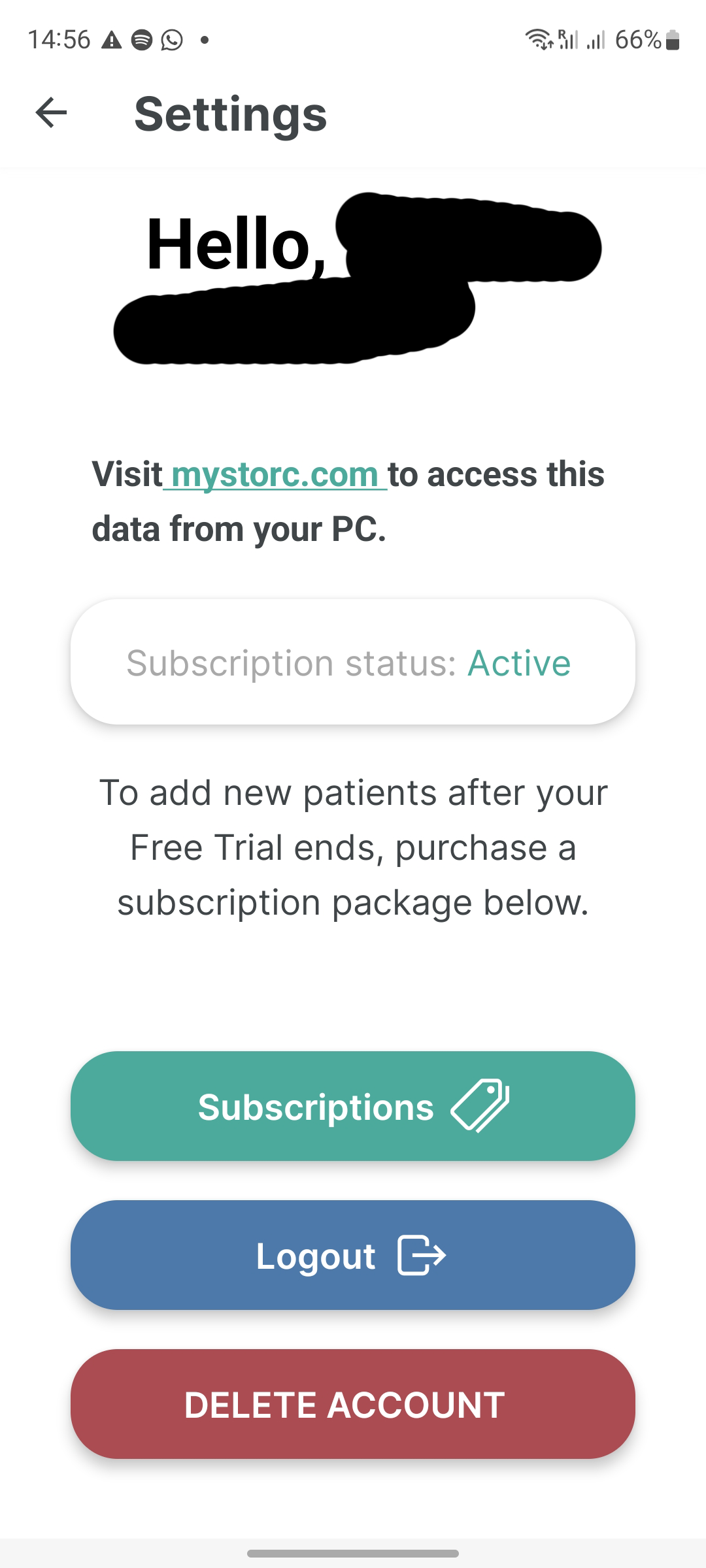This screenshot has height=1568, width=706.
Task: Open the Subscriptions button
Action: [353, 1106]
